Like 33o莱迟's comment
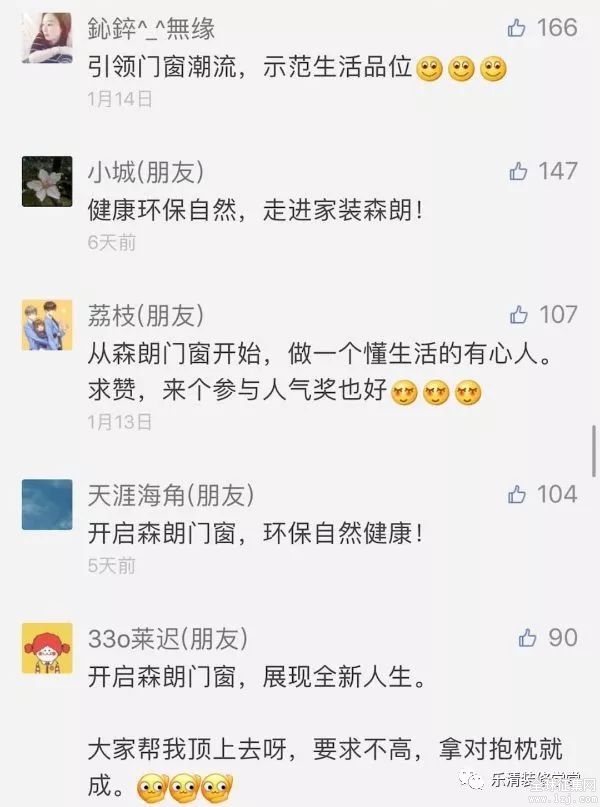The width and height of the screenshot is (600, 807). pos(527,637)
